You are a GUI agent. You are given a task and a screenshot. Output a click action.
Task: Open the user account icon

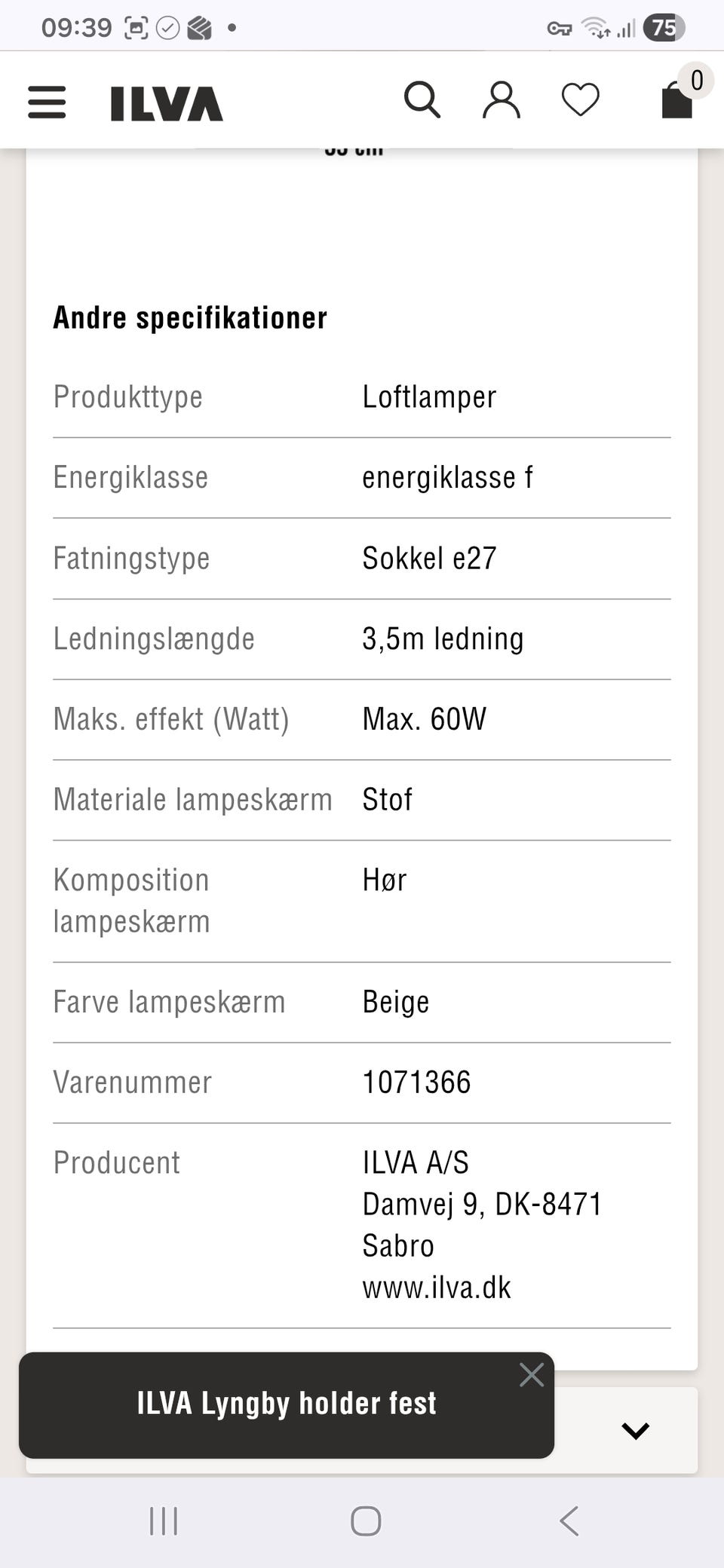[502, 100]
